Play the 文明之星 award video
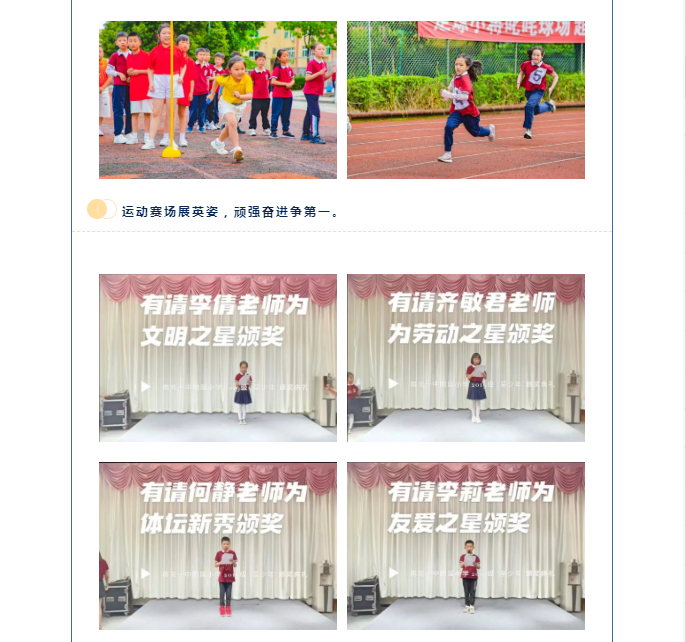Screen dimensions: 686x642 [x=145, y=386]
